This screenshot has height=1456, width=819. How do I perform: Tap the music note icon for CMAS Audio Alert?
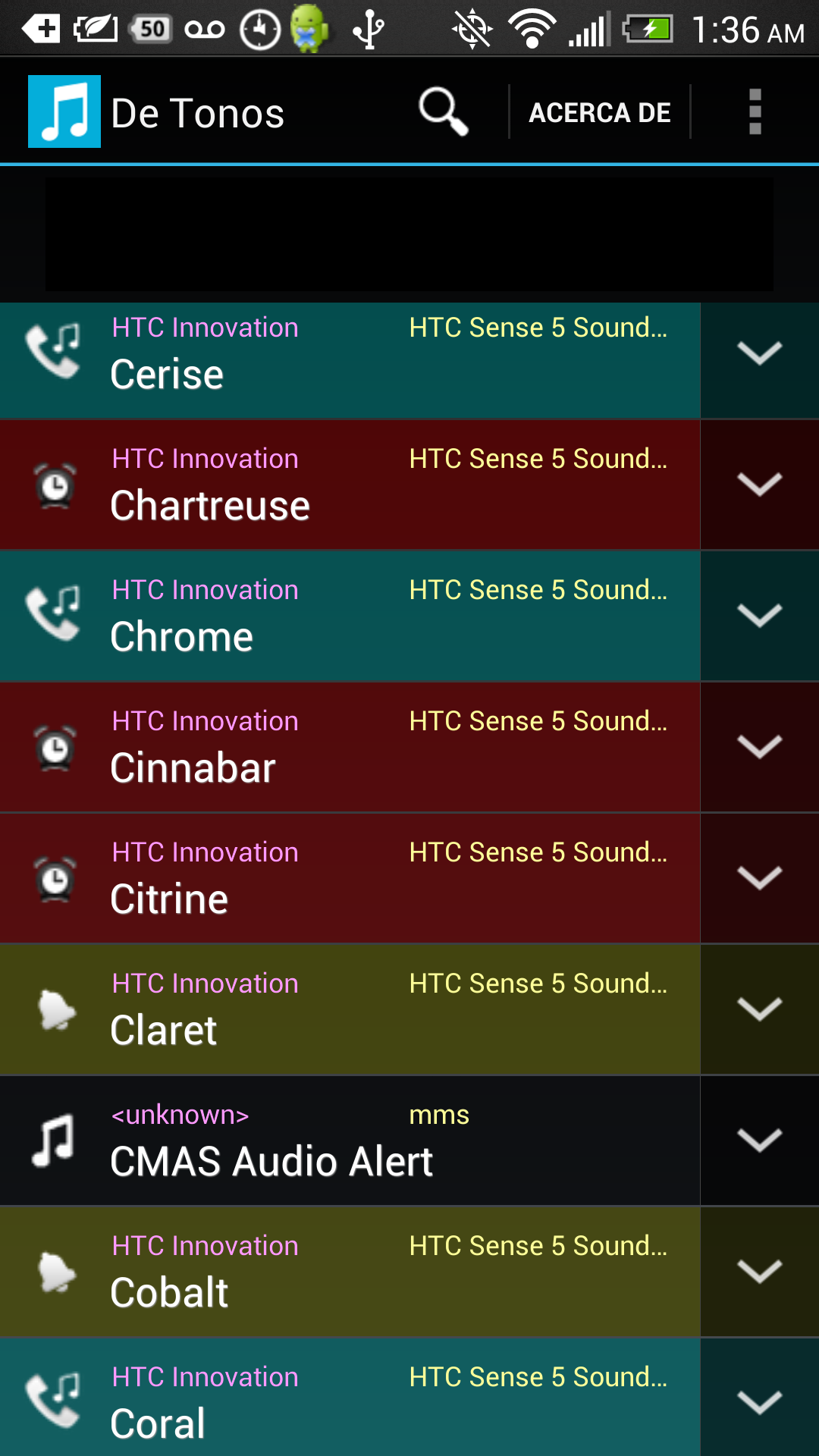point(53,1140)
